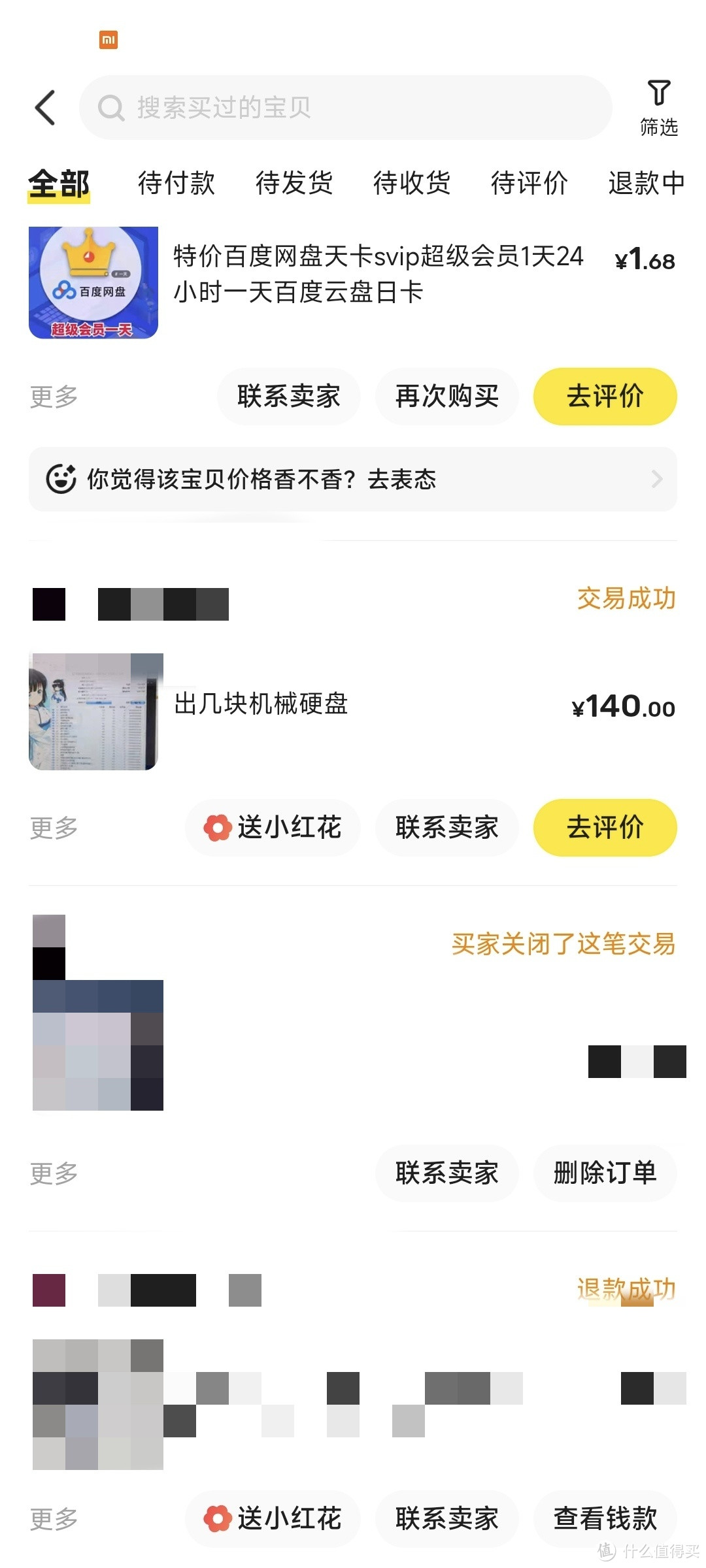
Task: Open the 待收货 tab
Action: [x=411, y=184]
